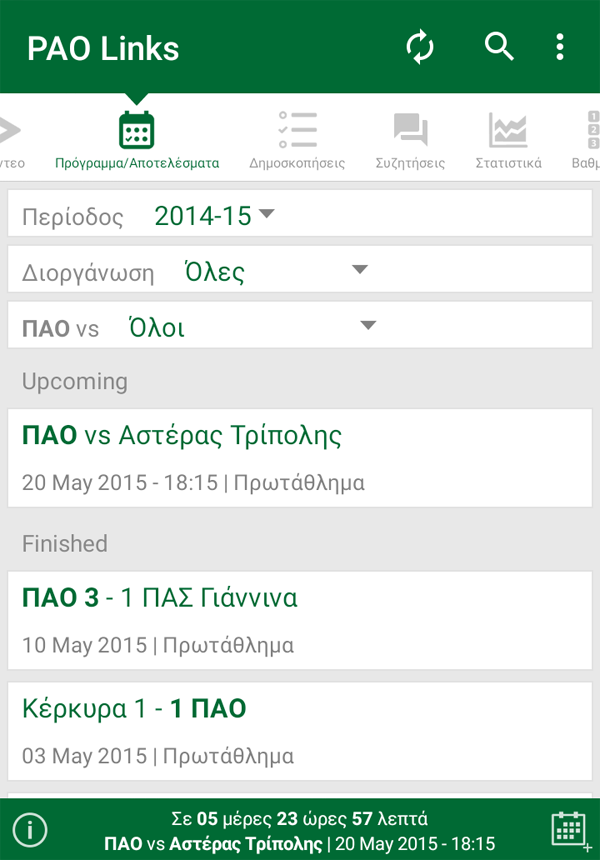Refresh the schedule with the sync icon
Viewport: 600px width, 860px height.
tap(420, 47)
